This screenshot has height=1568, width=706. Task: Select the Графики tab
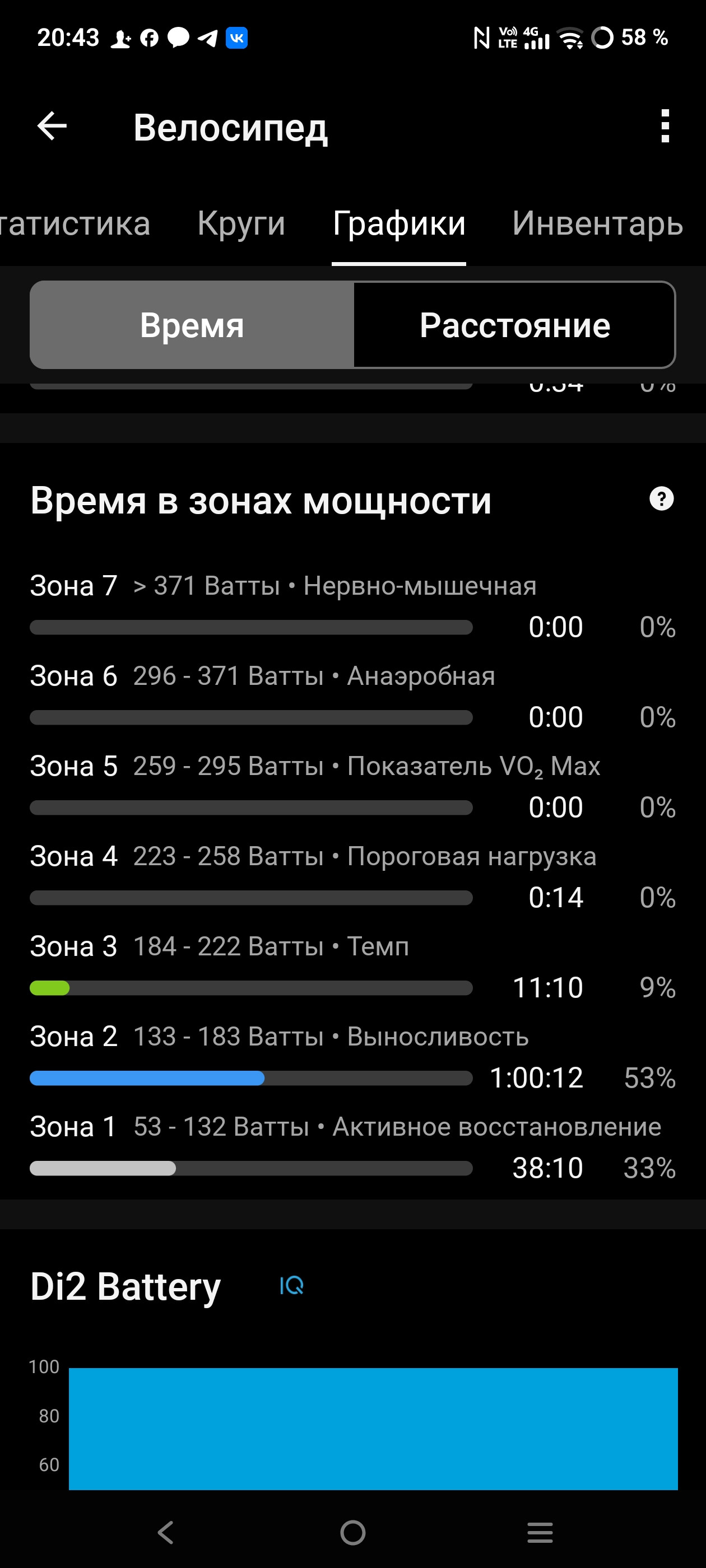[399, 223]
